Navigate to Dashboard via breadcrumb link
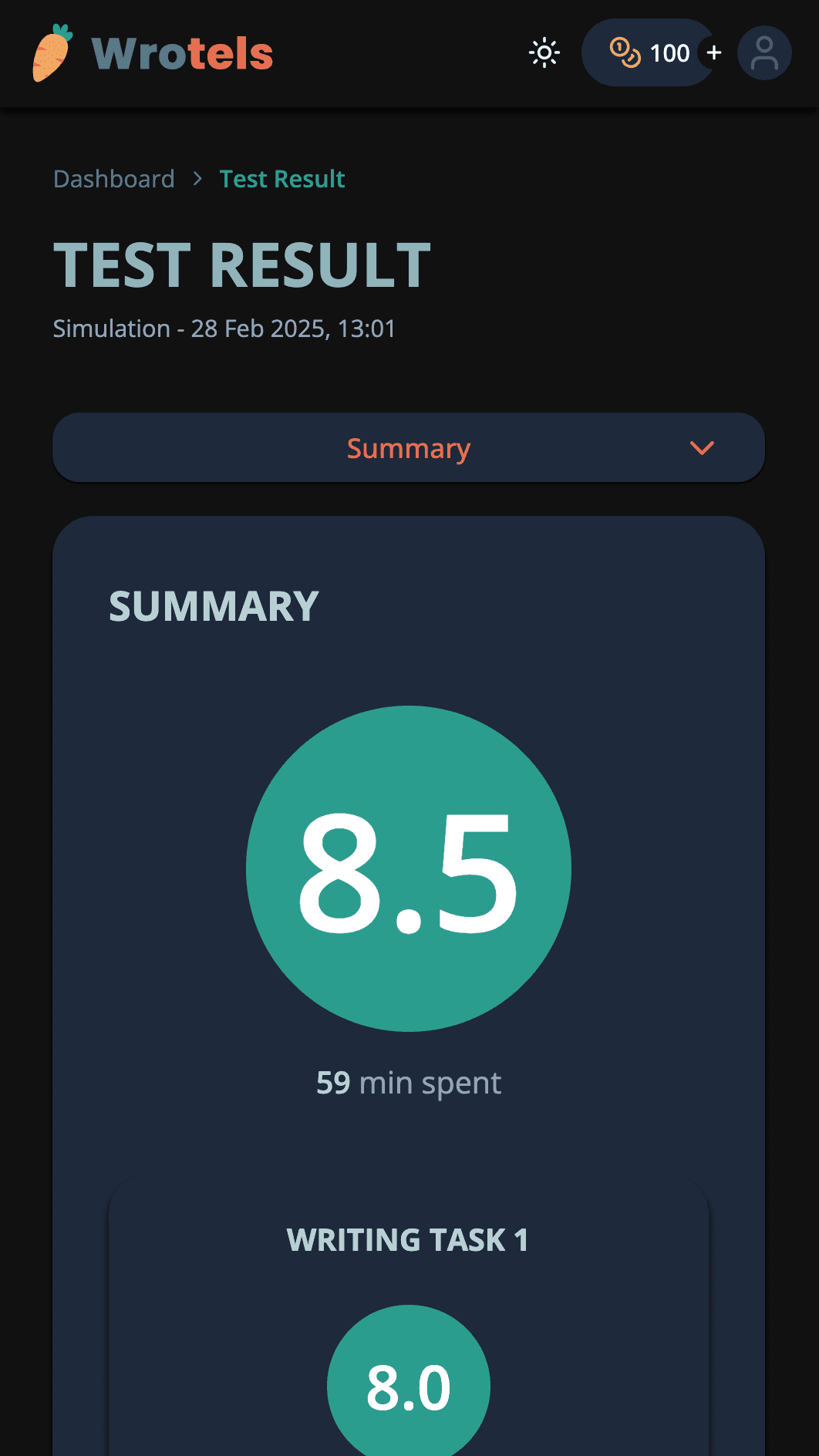The width and height of the screenshot is (819, 1456). (113, 178)
